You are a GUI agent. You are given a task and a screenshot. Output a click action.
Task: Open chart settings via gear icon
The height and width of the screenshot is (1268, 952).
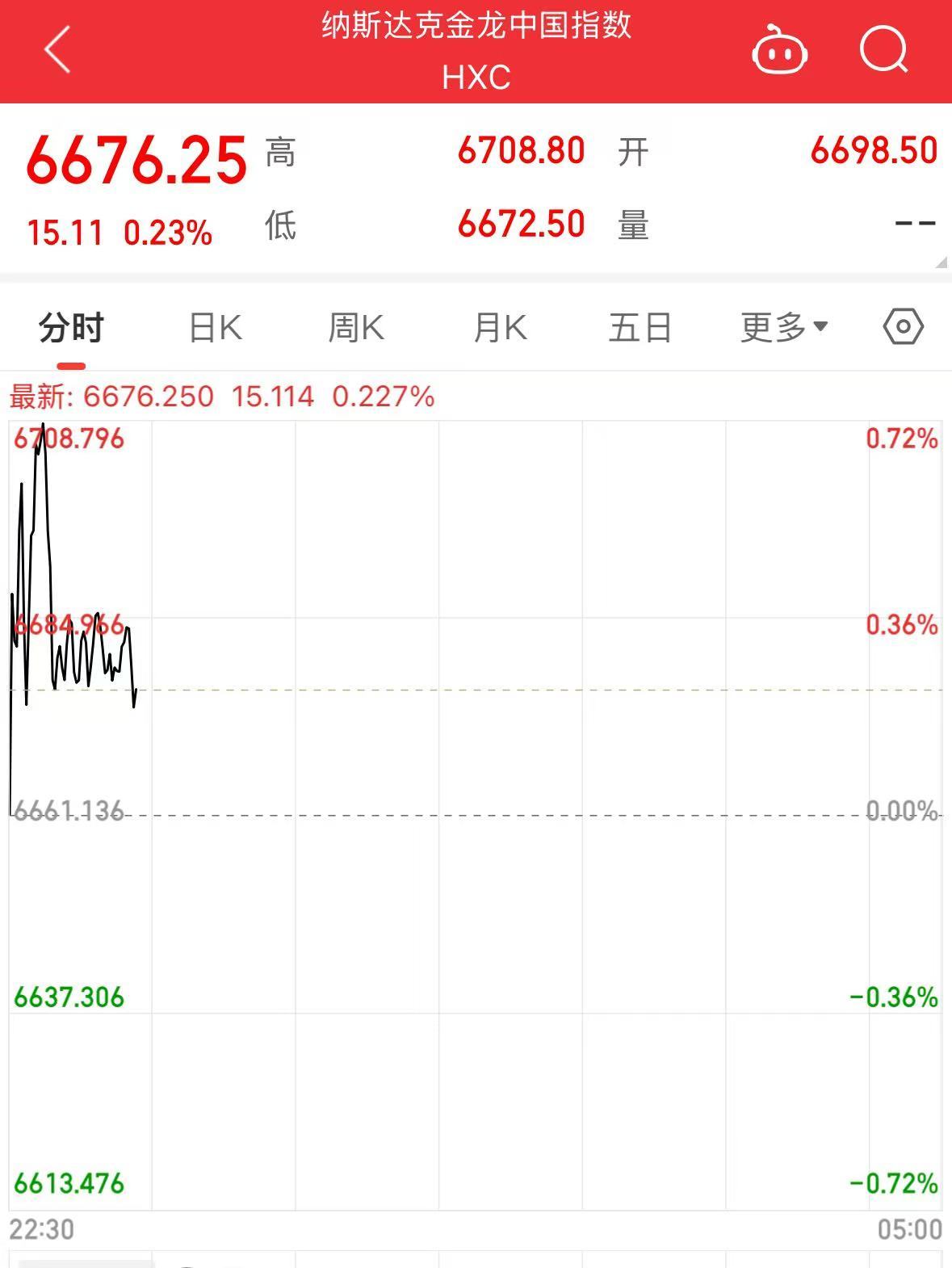(903, 327)
